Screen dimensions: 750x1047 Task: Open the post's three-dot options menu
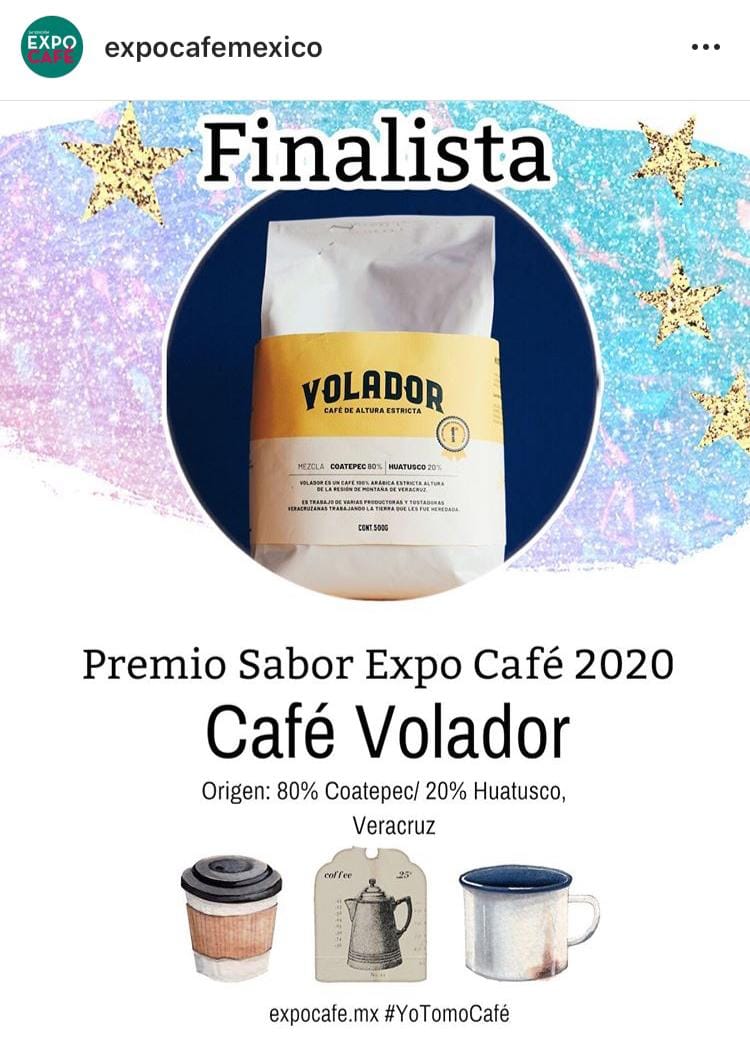pyautogui.click(x=705, y=47)
